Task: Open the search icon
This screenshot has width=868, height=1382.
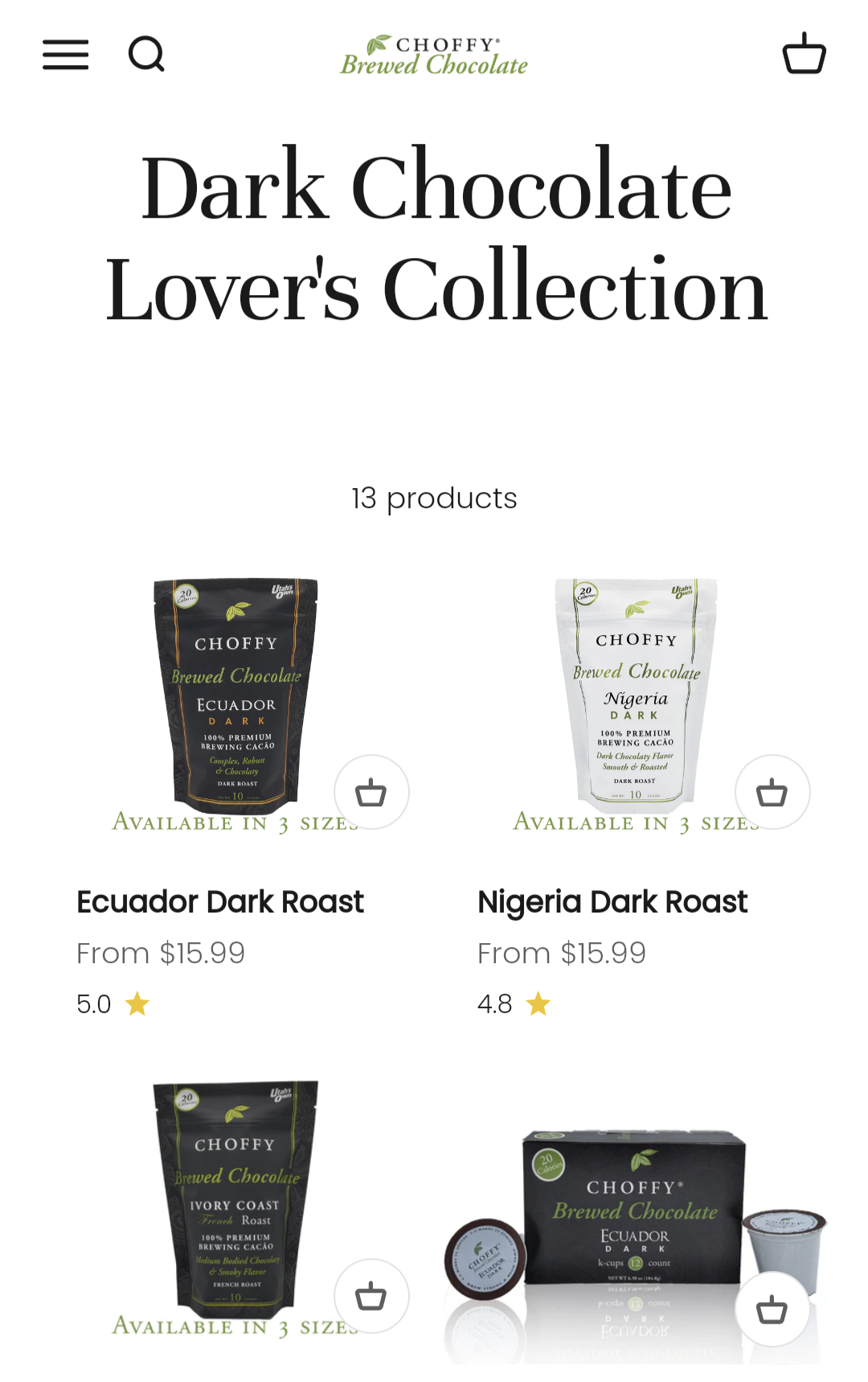Action: (146, 55)
